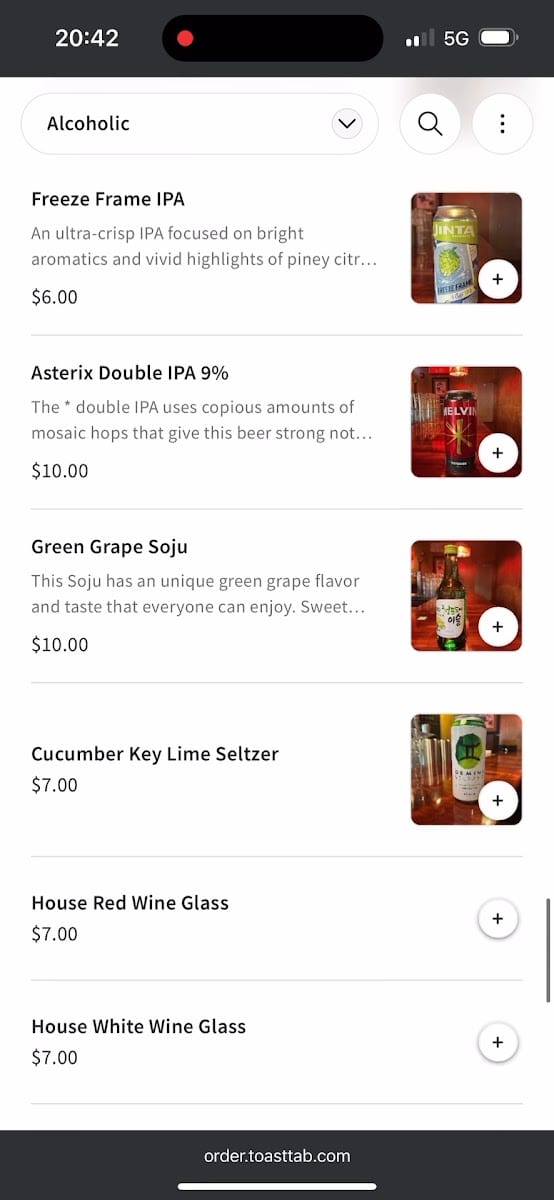
Task: Tap the order.toasttab.com address bar
Action: (277, 1156)
